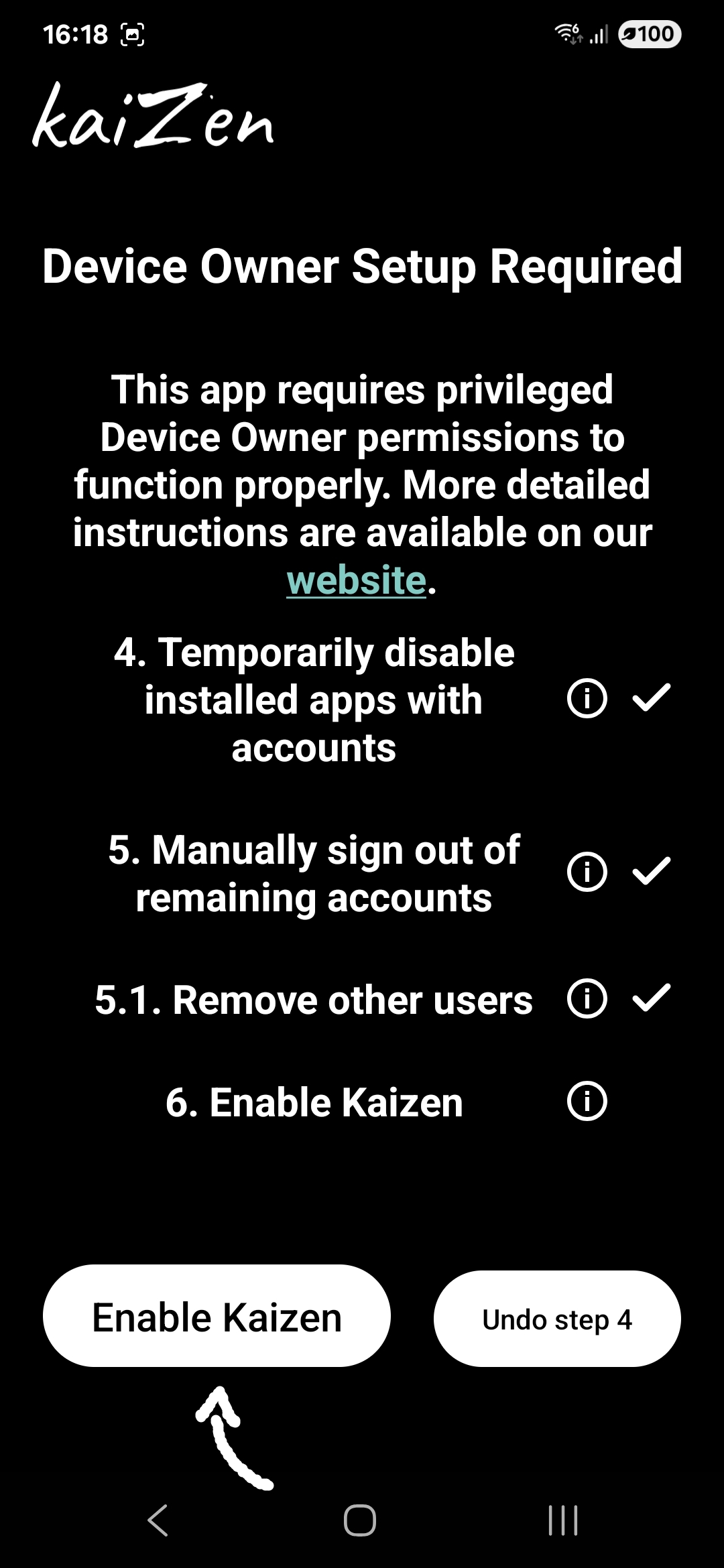The image size is (724, 1568).
Task: Tap the Enable Kaizen button
Action: point(217,1317)
